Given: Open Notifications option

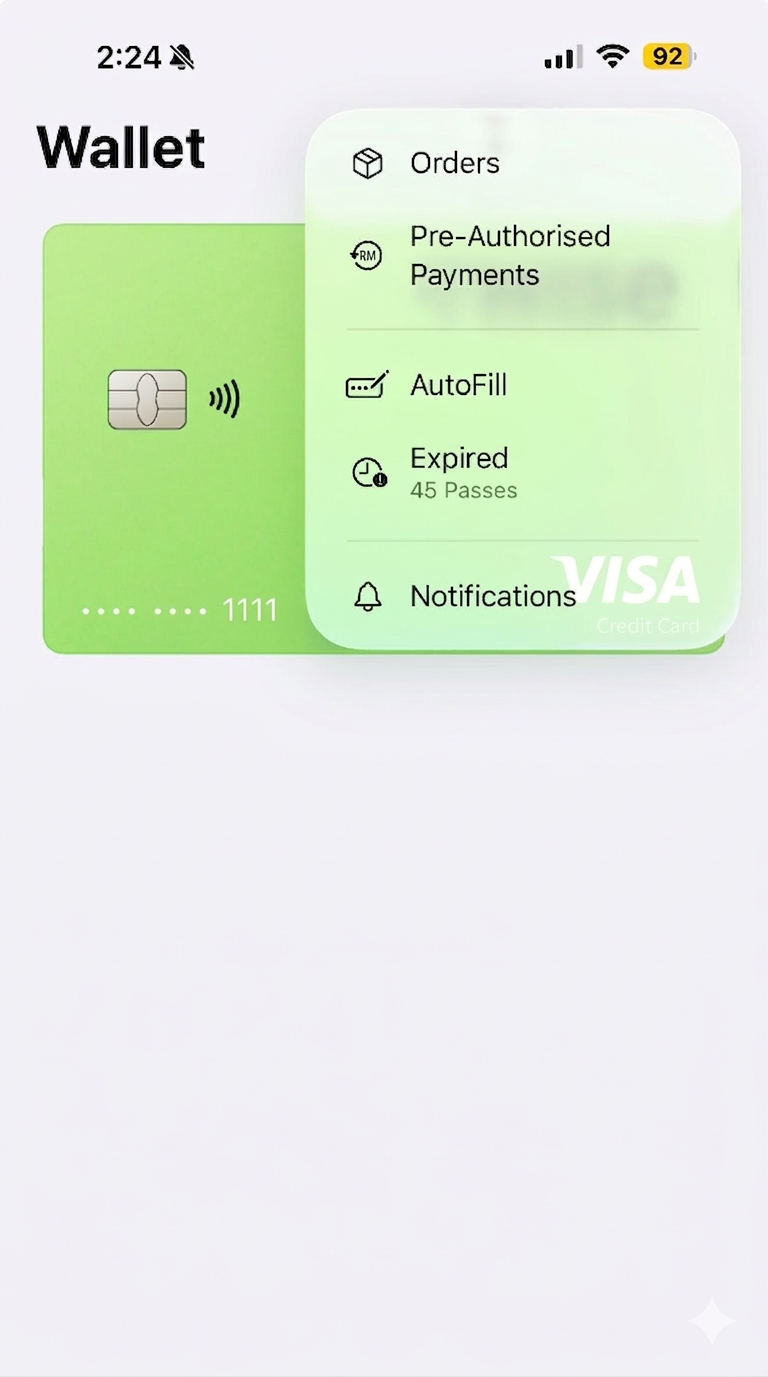Looking at the screenshot, I should [492, 596].
